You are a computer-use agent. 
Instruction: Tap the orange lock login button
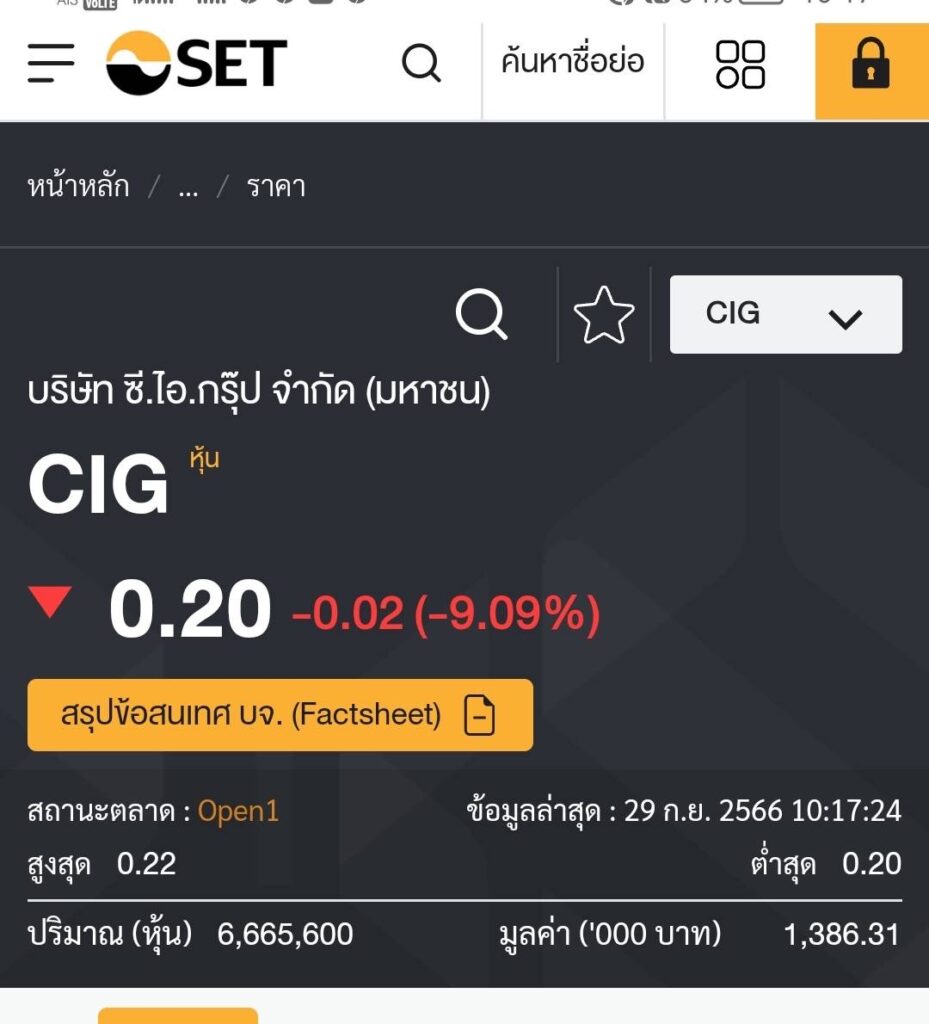click(870, 64)
